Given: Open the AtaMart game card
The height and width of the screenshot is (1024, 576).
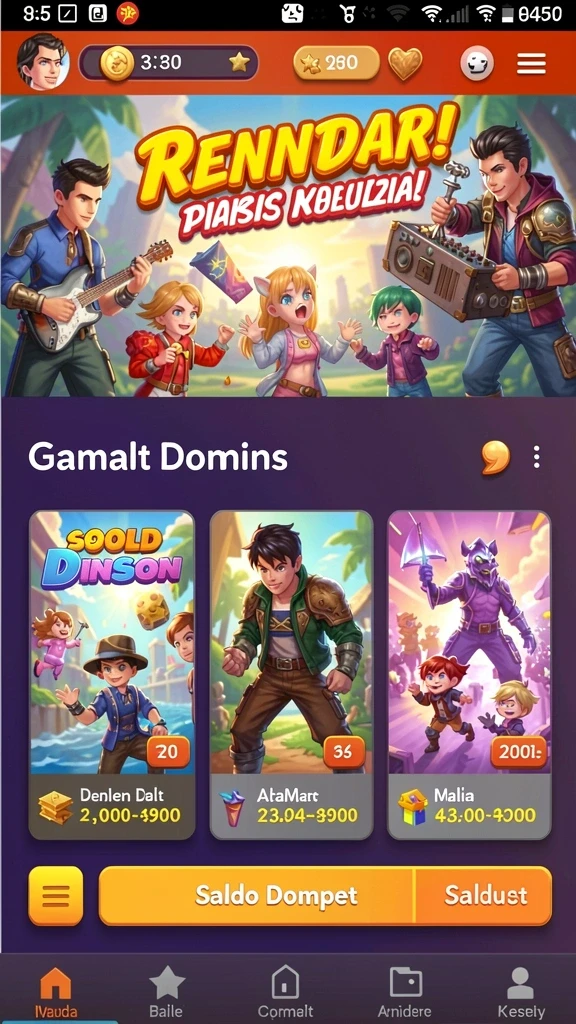Looking at the screenshot, I should (x=291, y=675).
